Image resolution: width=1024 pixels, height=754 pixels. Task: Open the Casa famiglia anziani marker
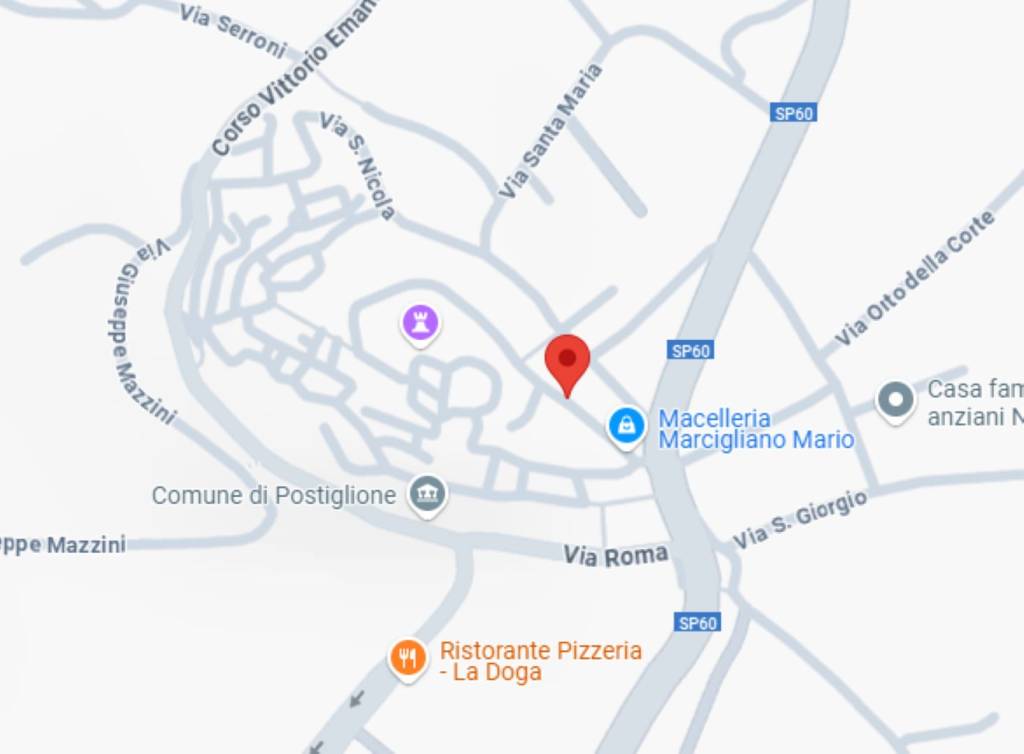point(895,401)
